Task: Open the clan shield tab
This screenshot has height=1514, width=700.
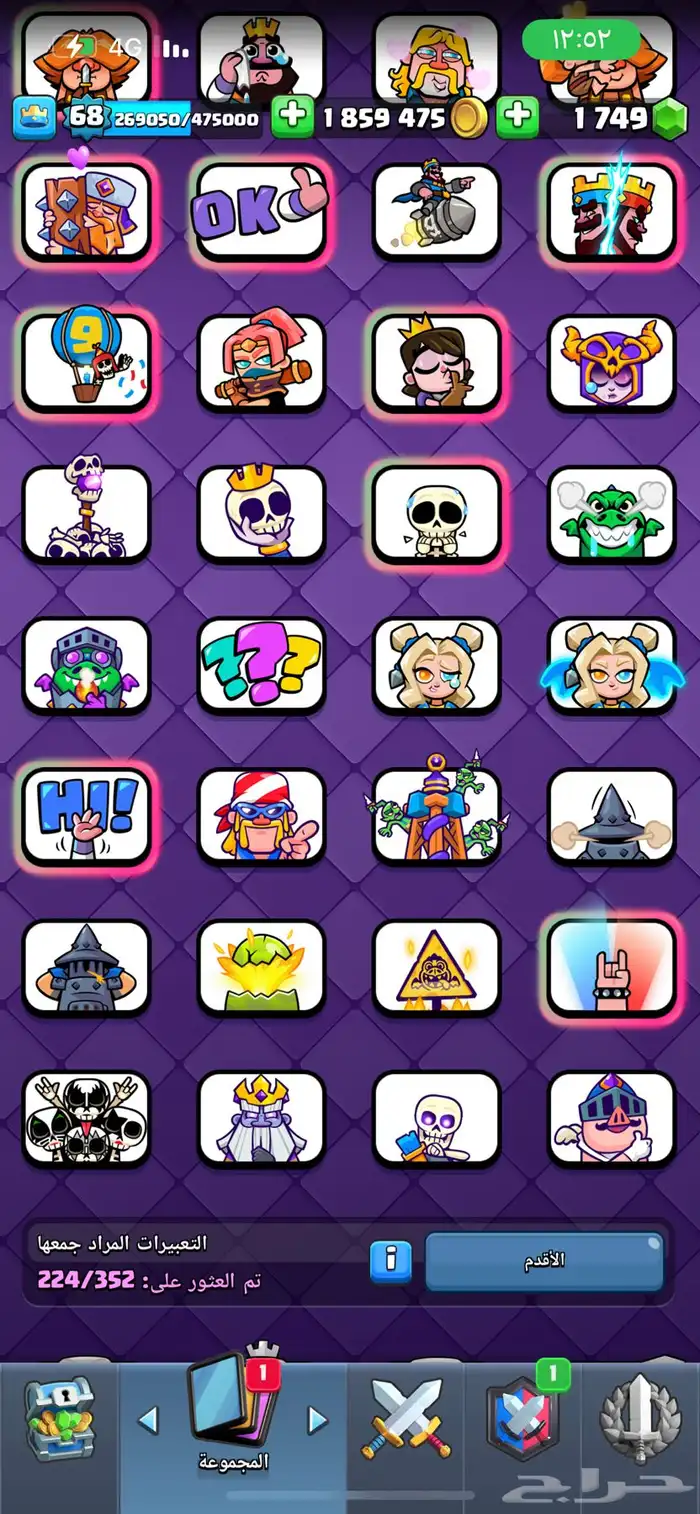Action: (x=522, y=1418)
